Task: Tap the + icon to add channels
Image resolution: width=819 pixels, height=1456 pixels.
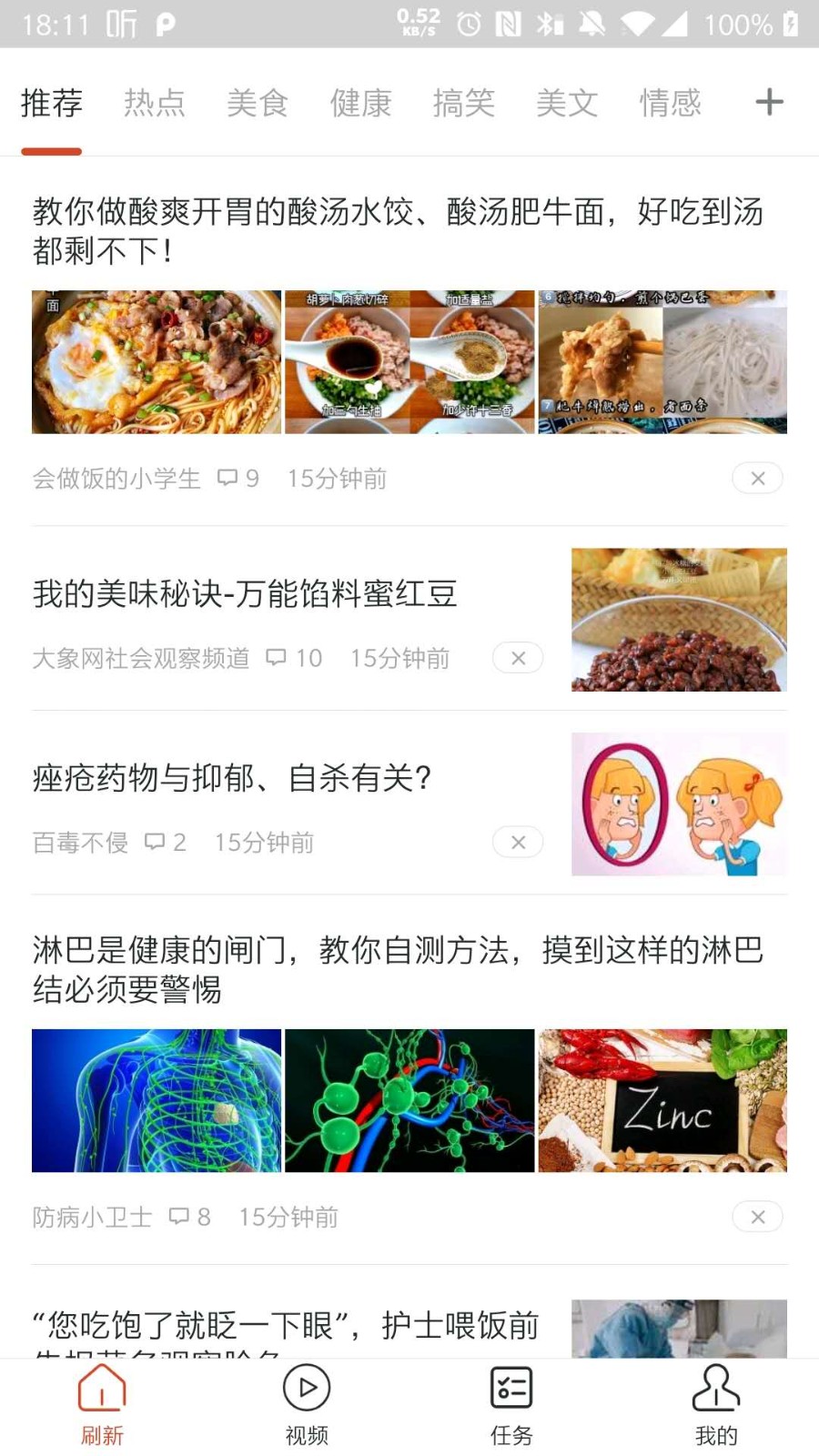Action: click(769, 102)
